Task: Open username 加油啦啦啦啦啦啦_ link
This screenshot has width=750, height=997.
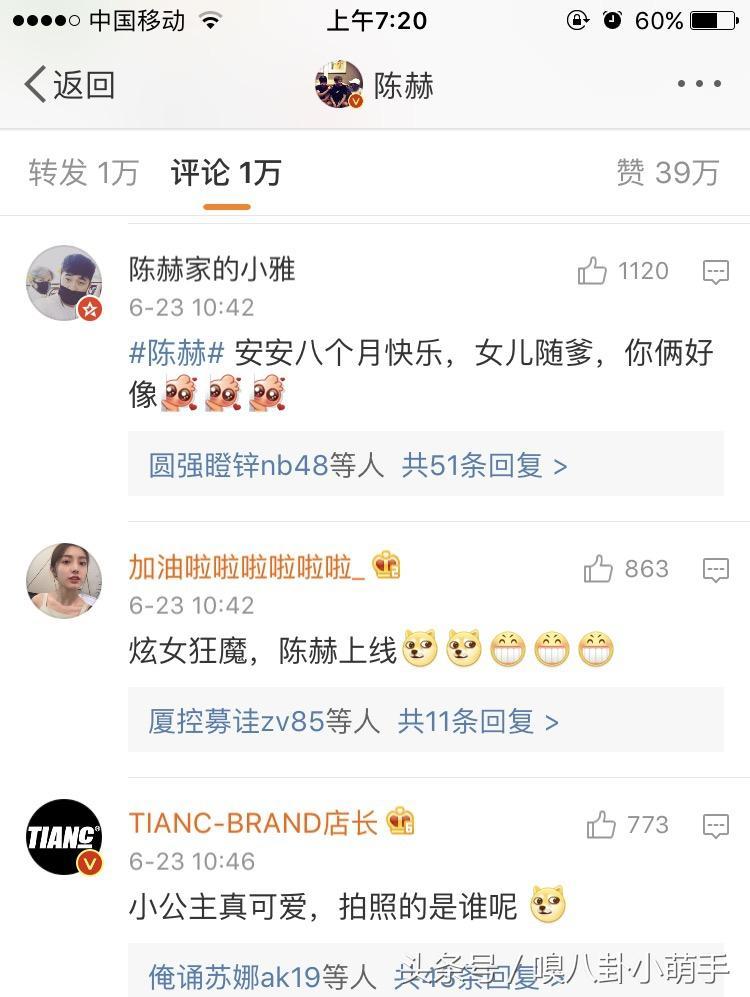Action: click(x=245, y=567)
